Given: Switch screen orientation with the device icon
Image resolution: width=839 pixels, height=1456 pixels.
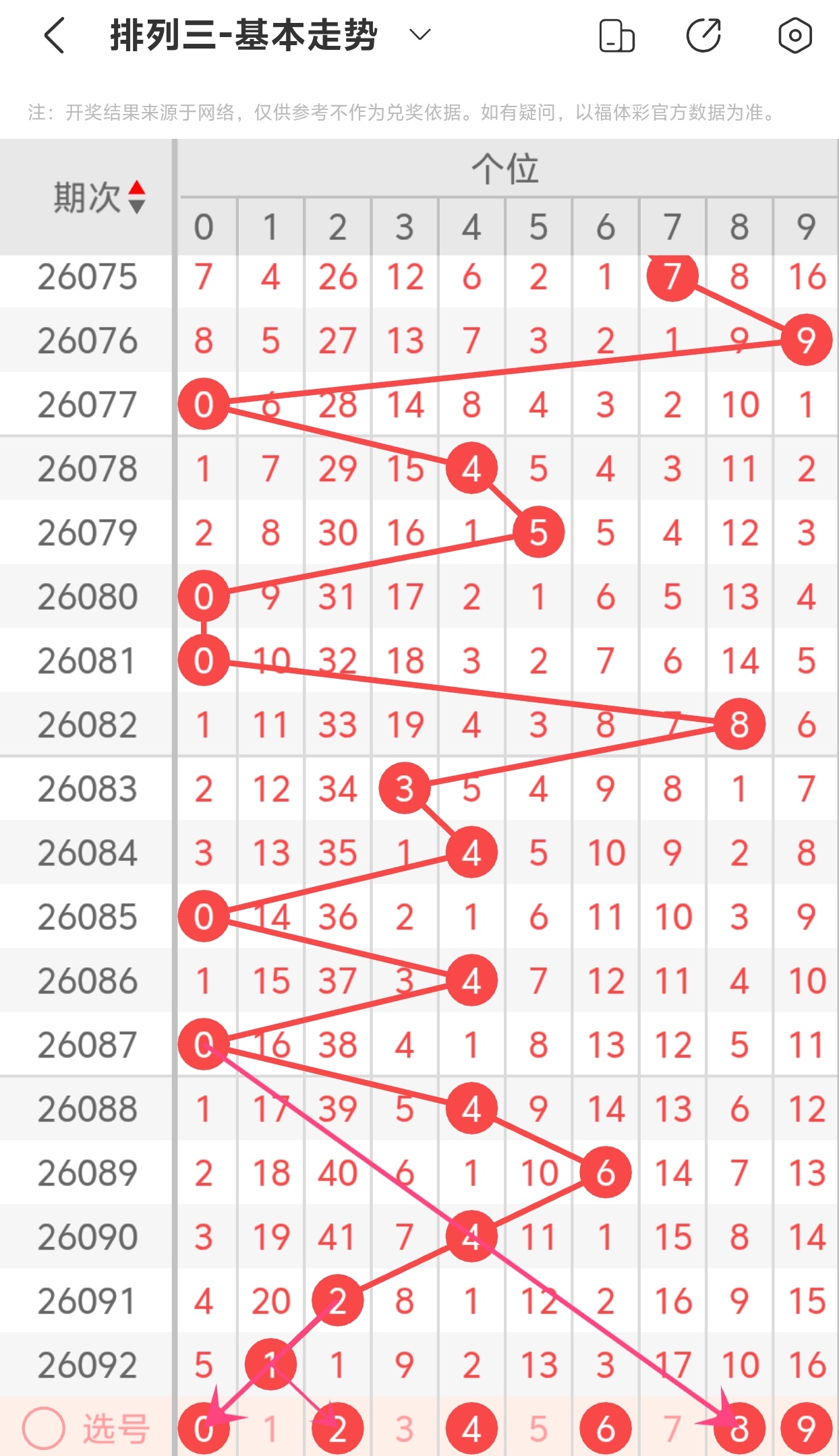Looking at the screenshot, I should [616, 36].
